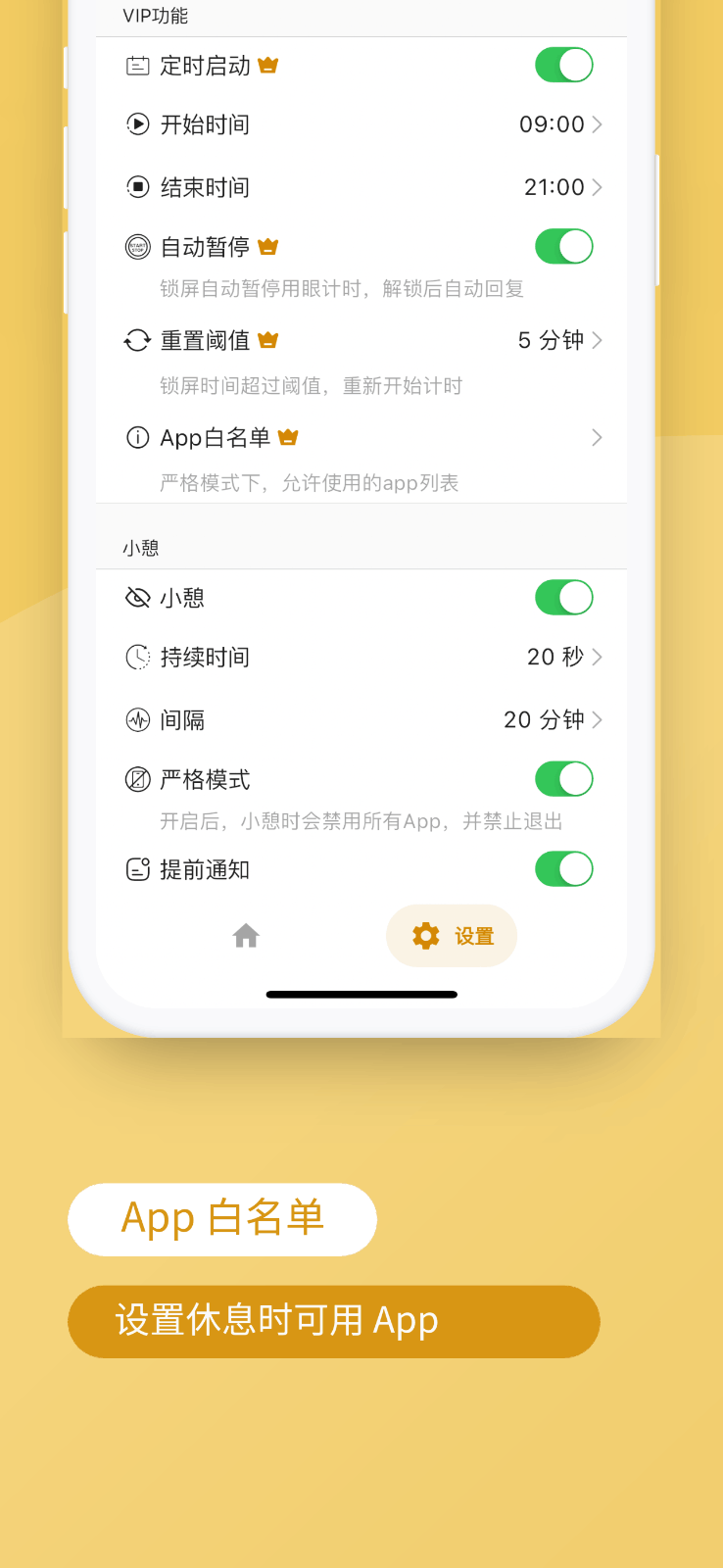Click the App 白名单 pill label

coord(221,1219)
